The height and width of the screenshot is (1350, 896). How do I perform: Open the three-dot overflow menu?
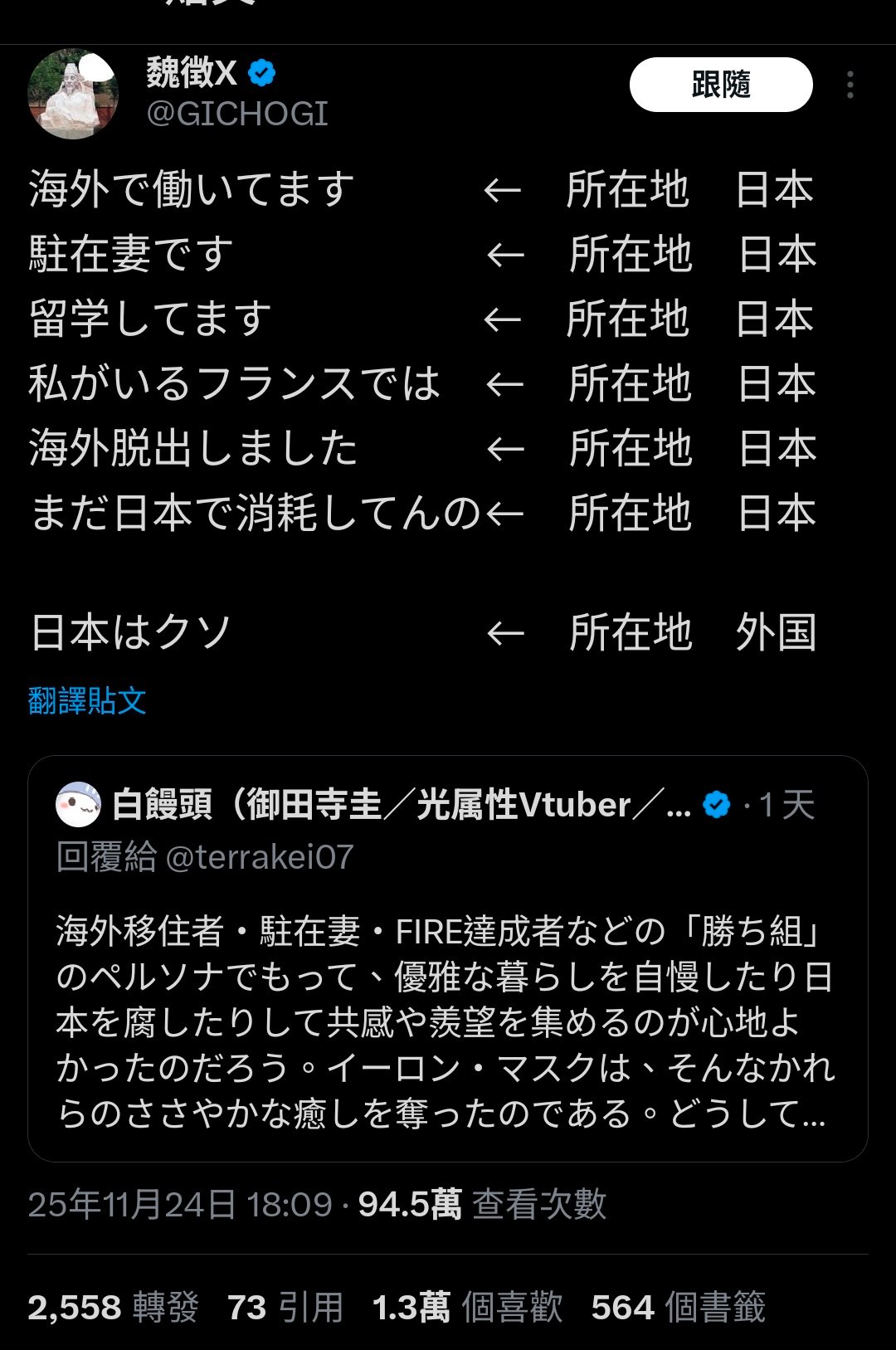point(850,85)
